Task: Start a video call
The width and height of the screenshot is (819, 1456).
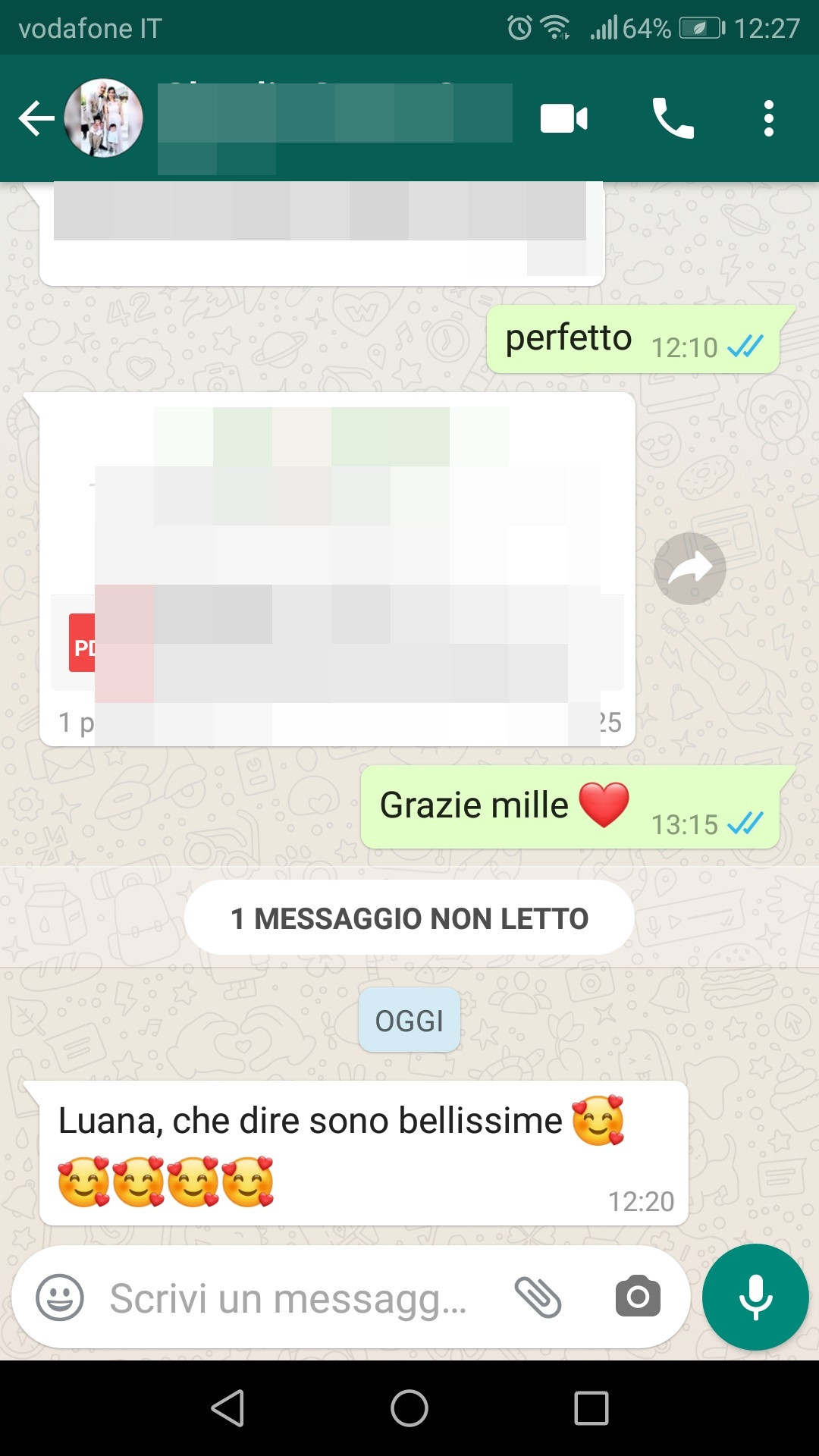Action: [x=563, y=118]
